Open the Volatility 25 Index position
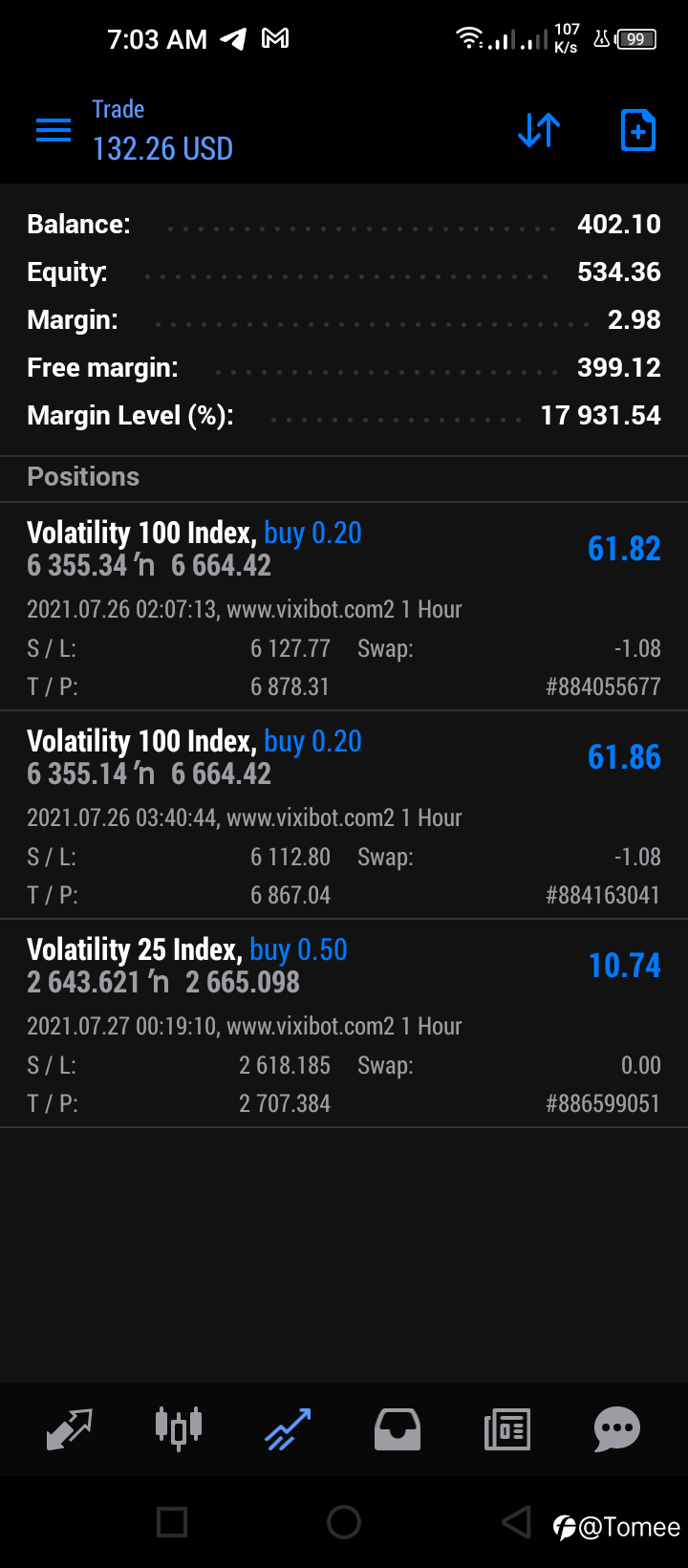Screen dimensions: 688x1568 pyautogui.click(x=344, y=1023)
